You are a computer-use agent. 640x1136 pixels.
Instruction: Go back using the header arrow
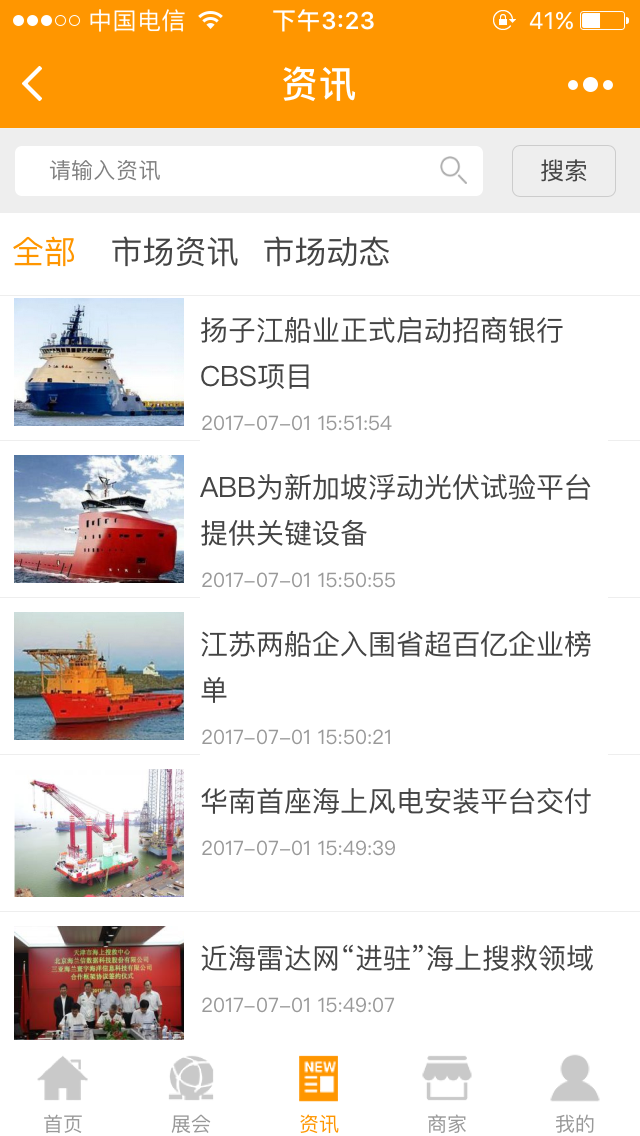tap(33, 84)
